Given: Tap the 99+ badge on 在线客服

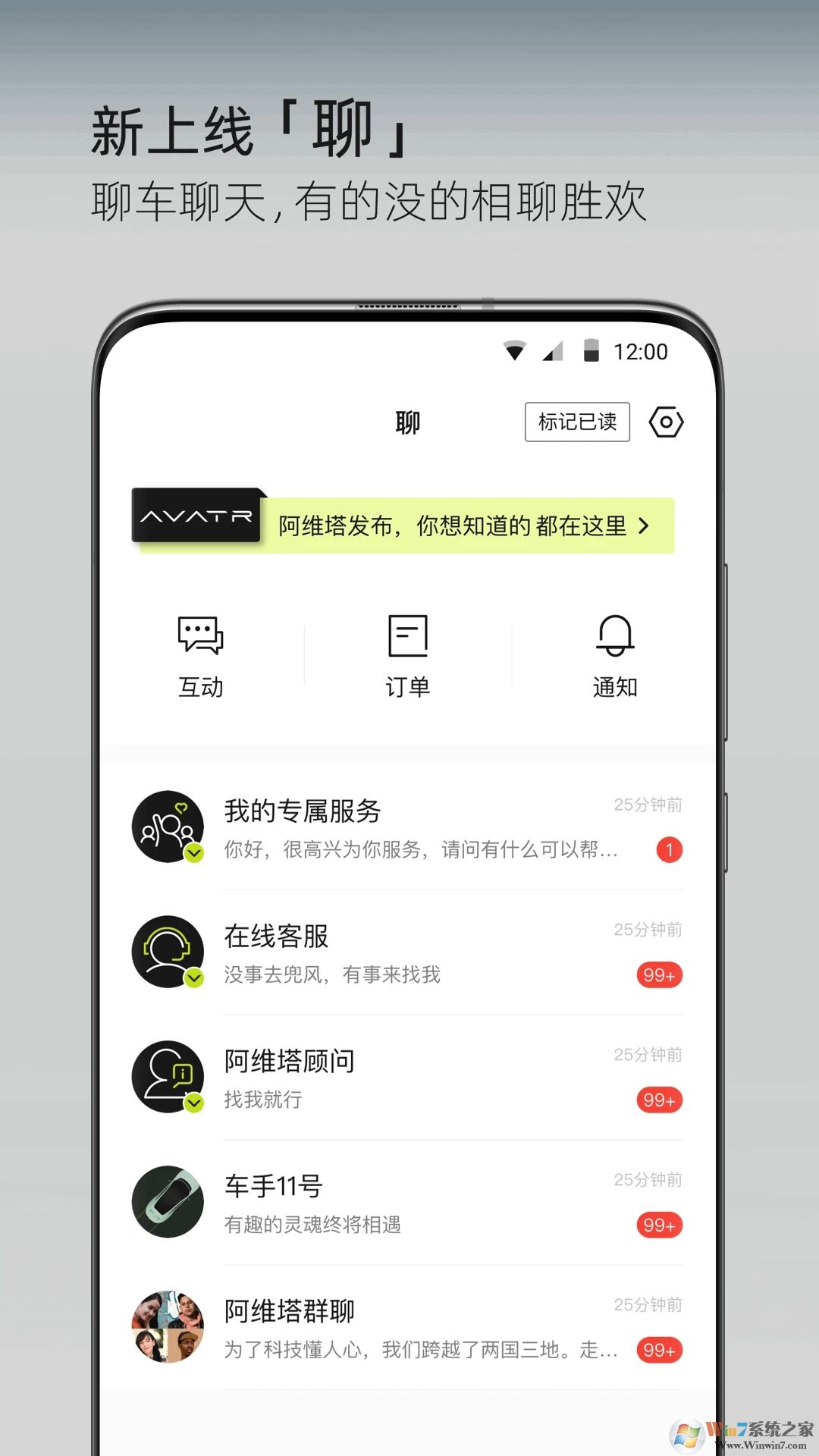Looking at the screenshot, I should 658,976.
